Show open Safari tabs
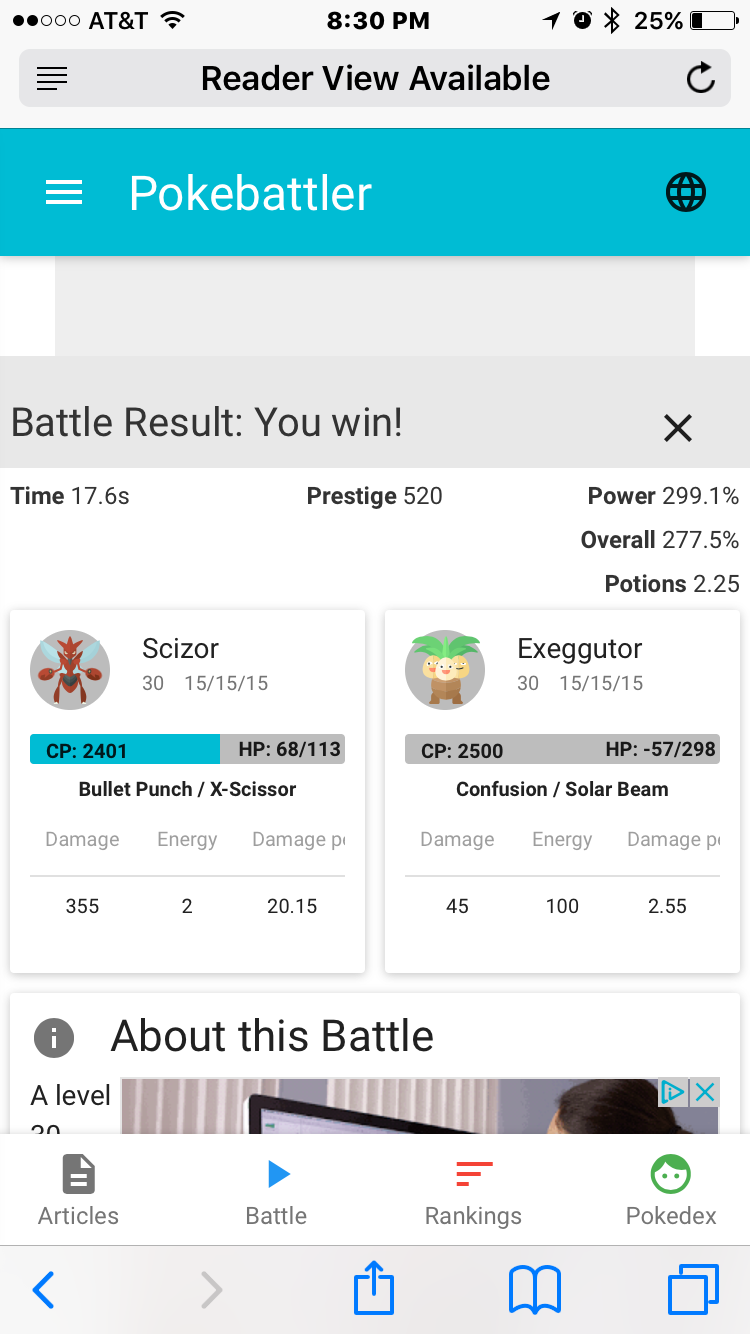The width and height of the screenshot is (750, 1334). click(x=693, y=1290)
